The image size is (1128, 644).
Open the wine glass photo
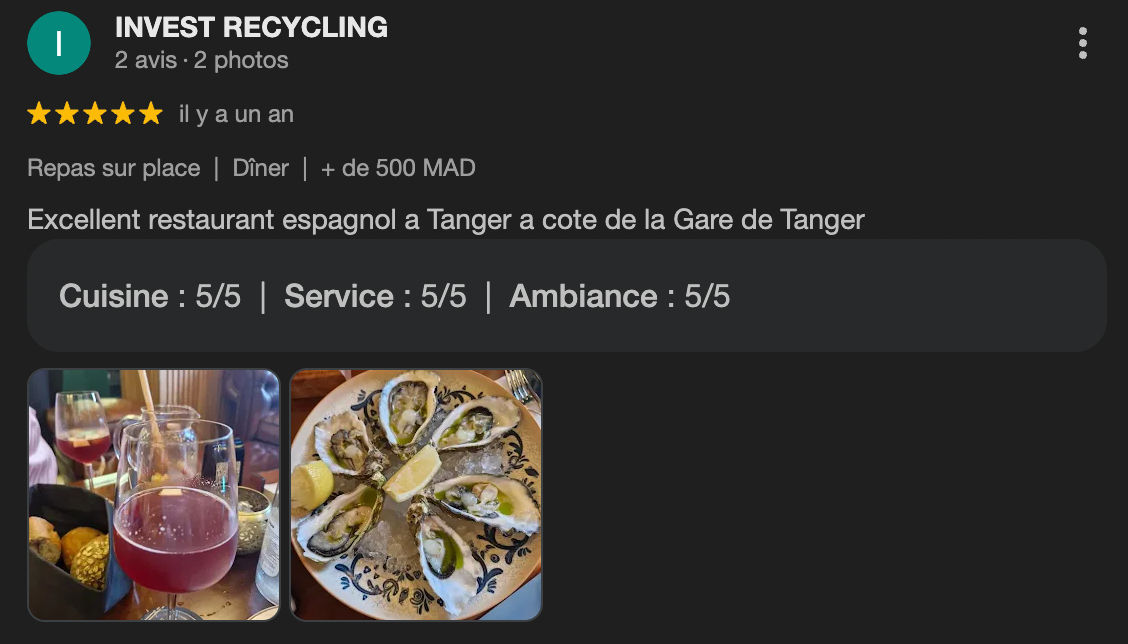click(x=153, y=495)
